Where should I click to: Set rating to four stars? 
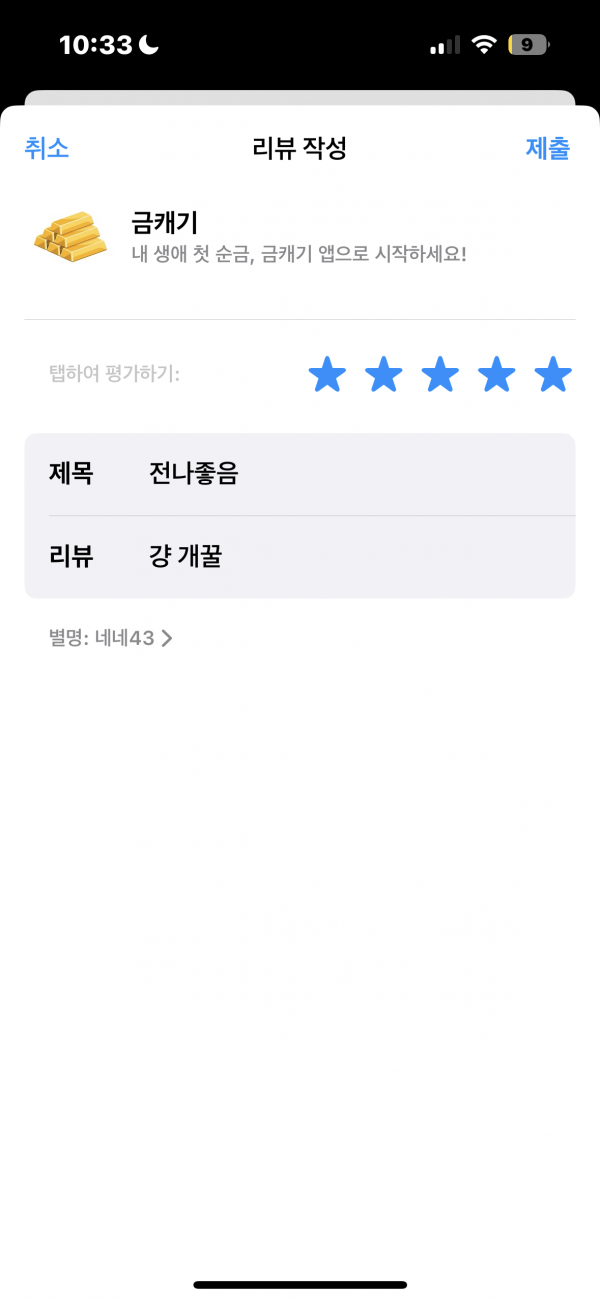[x=497, y=375]
